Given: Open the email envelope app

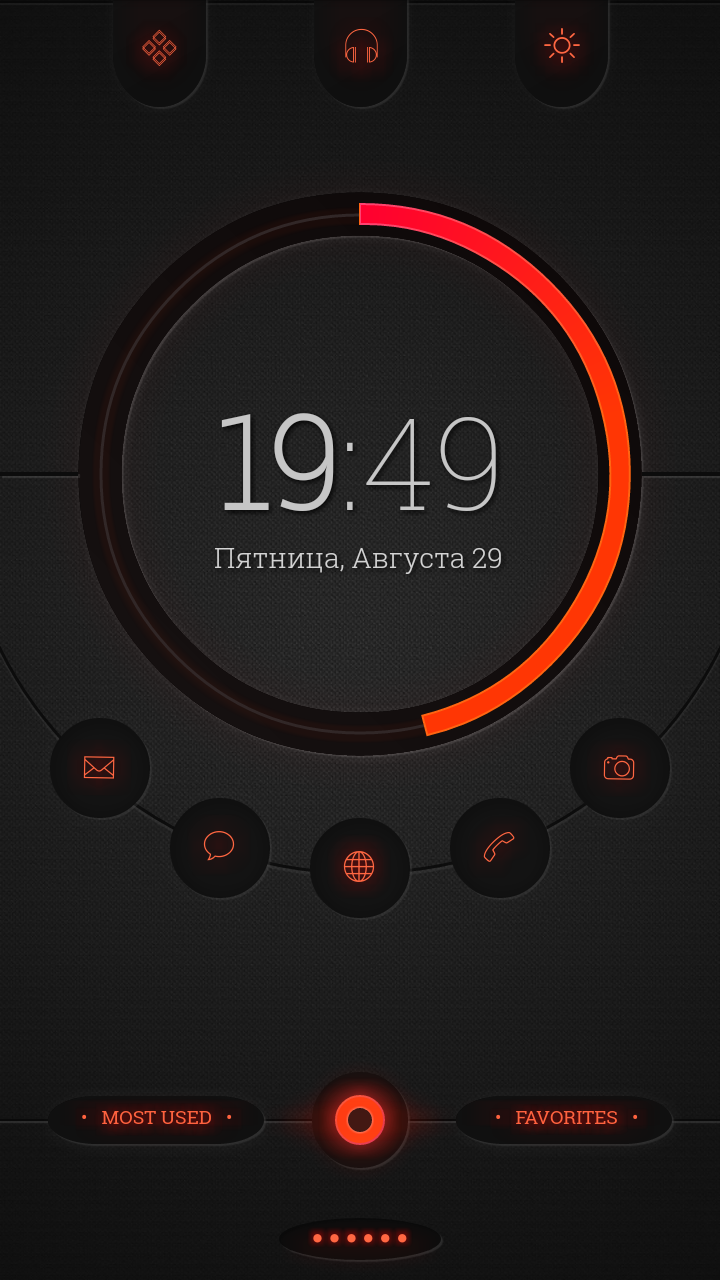Looking at the screenshot, I should coord(99,767).
